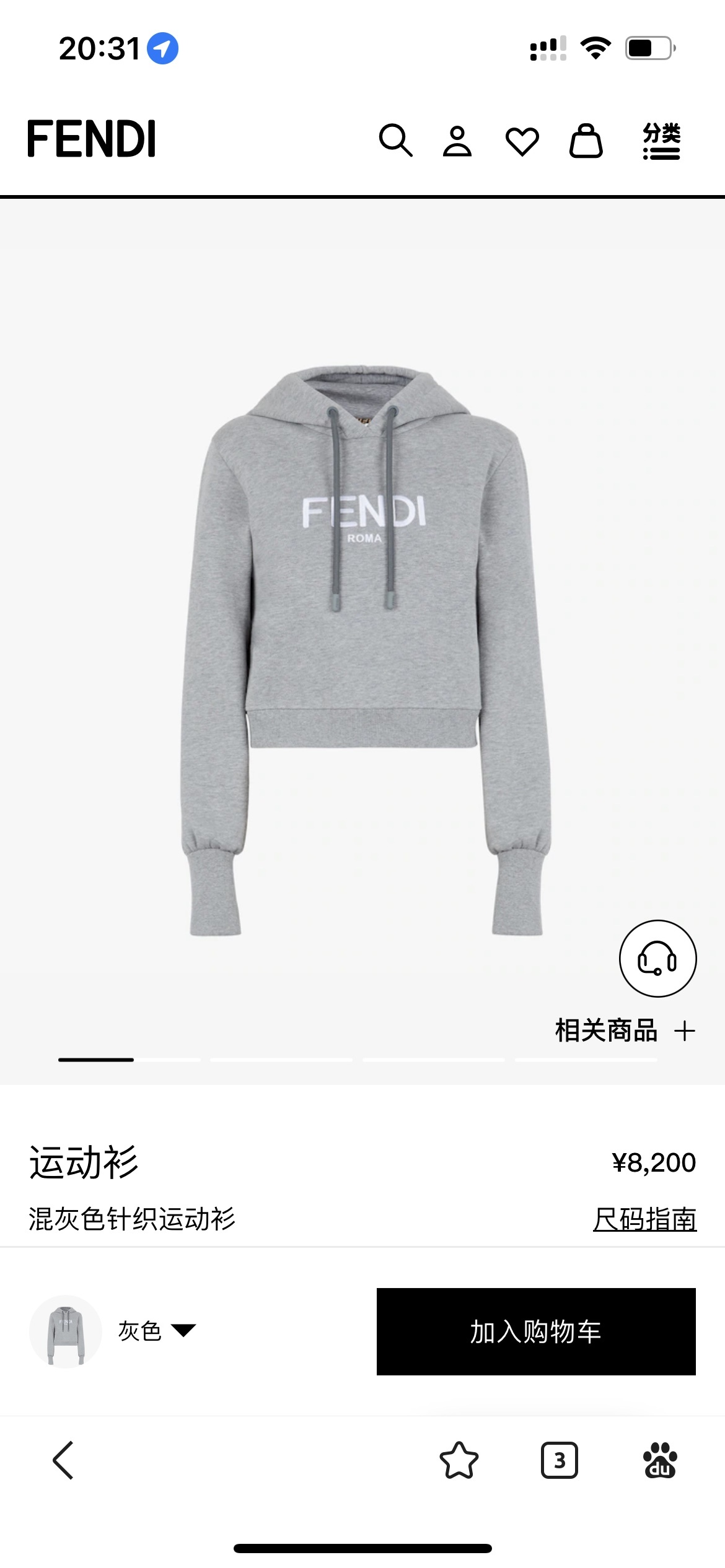725x1568 pixels.
Task: Open the browser tabs switcher
Action: (x=560, y=1460)
